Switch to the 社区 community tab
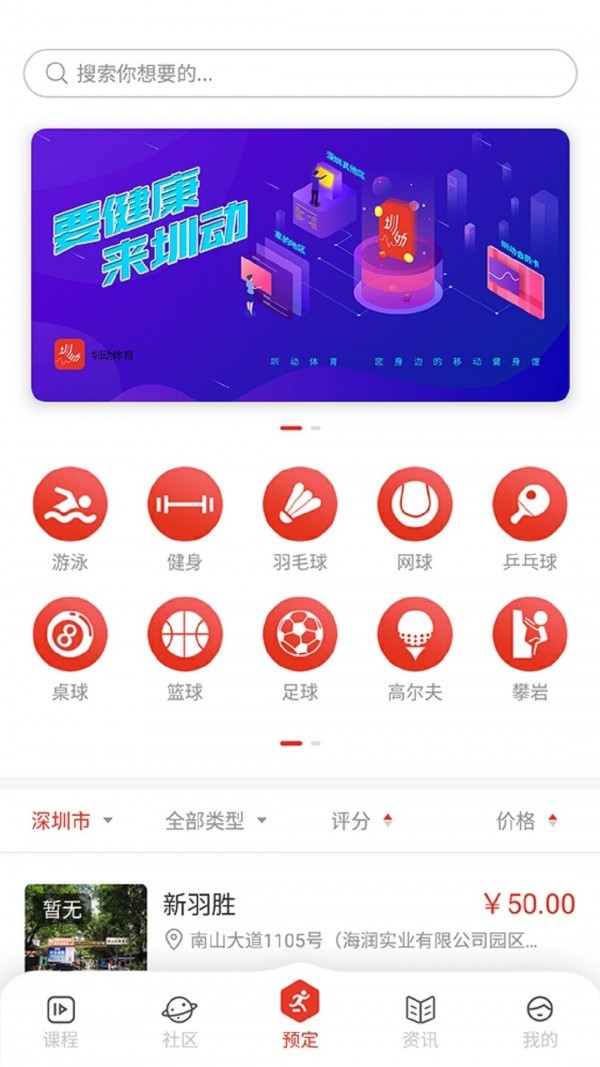Screen dimensions: 600x1067 pos(180,1020)
